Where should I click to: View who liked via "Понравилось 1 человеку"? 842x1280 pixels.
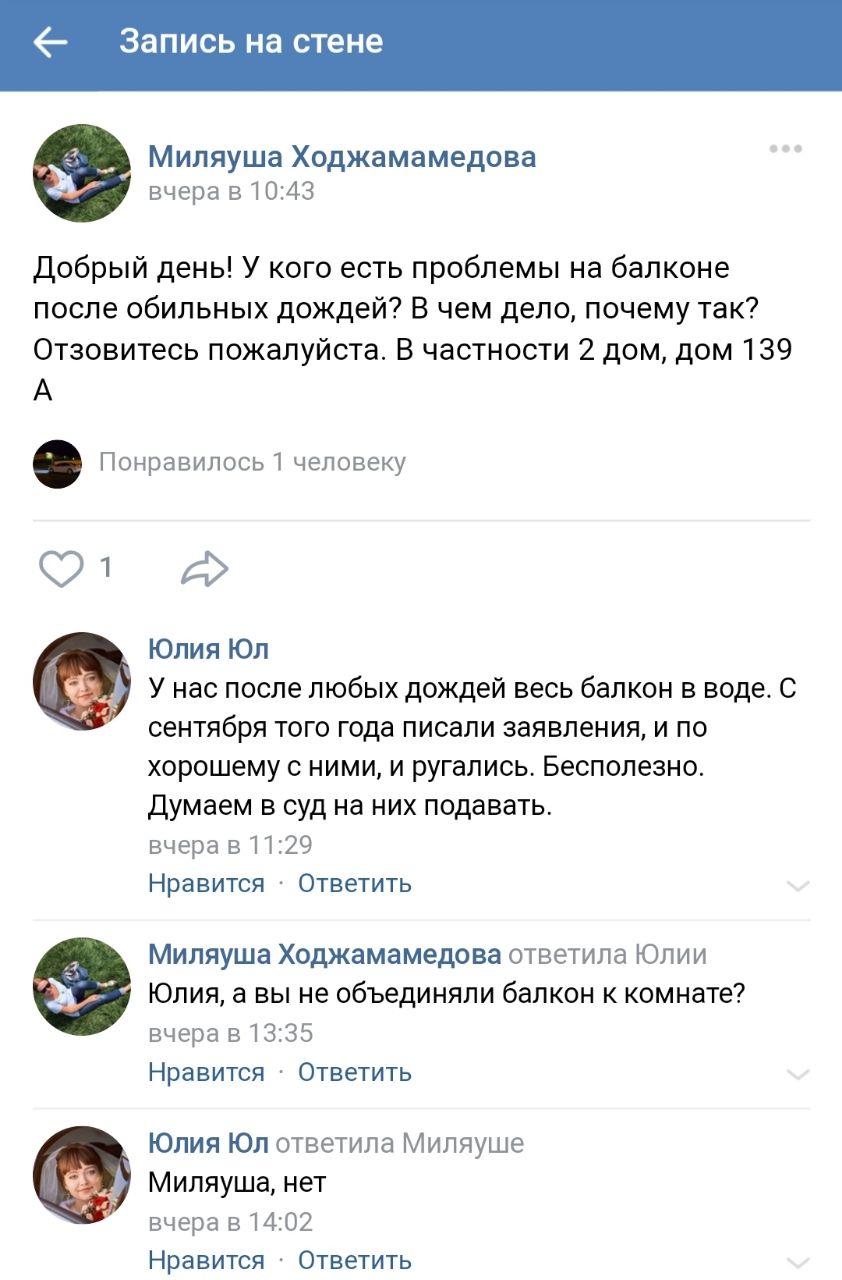point(252,462)
